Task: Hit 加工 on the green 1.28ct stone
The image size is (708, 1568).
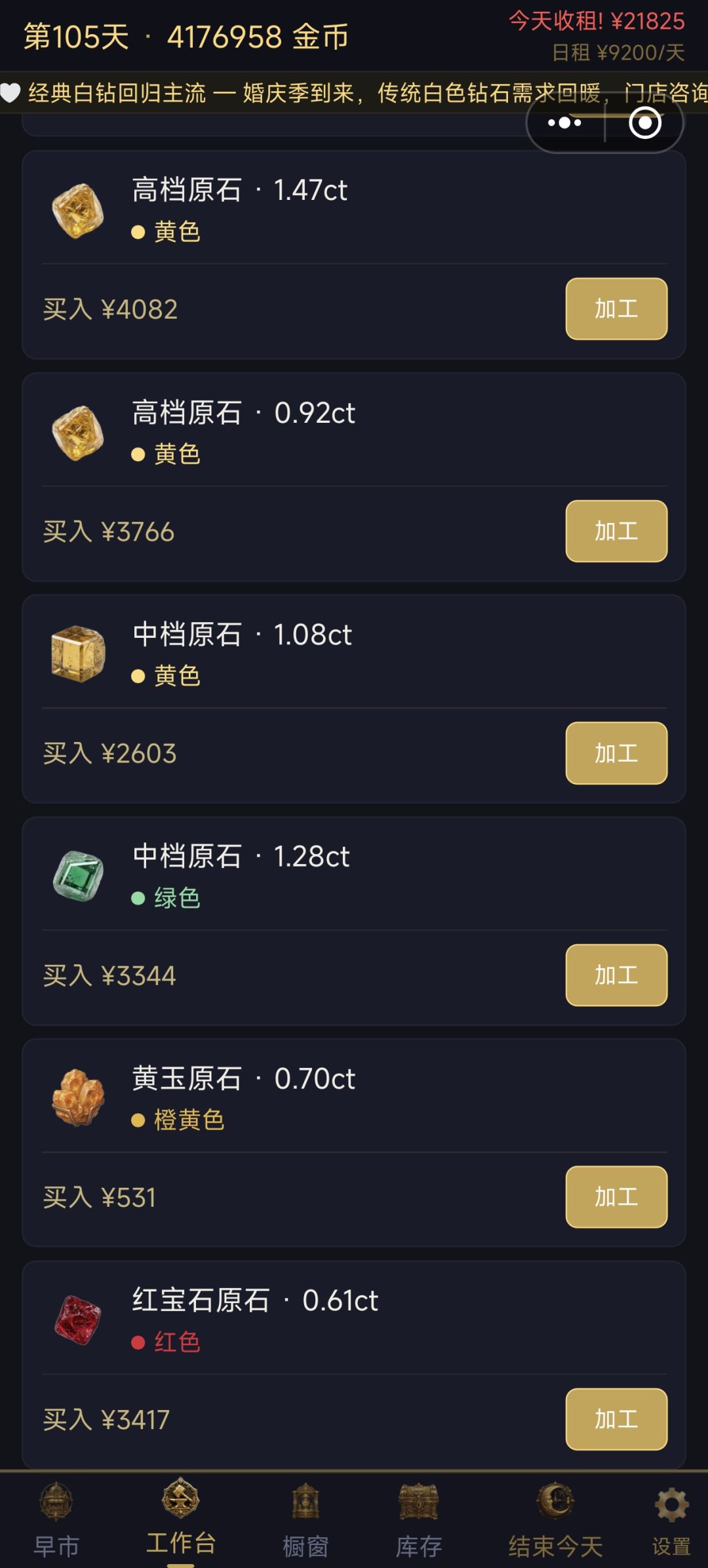Action: [616, 975]
